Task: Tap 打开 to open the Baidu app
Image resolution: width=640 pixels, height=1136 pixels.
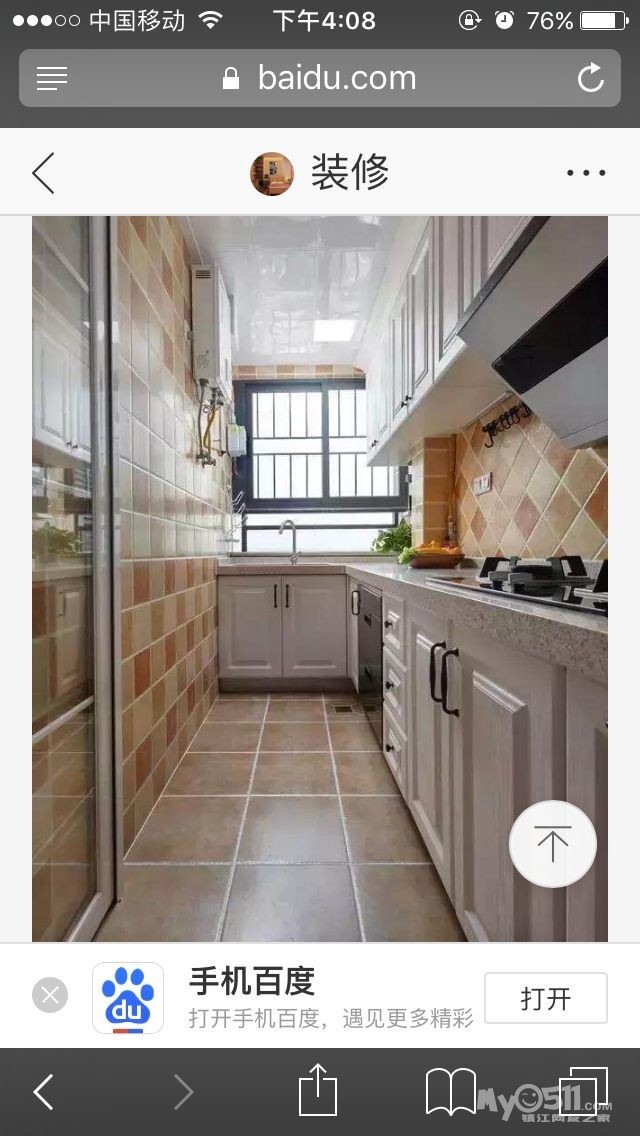Action: (545, 998)
